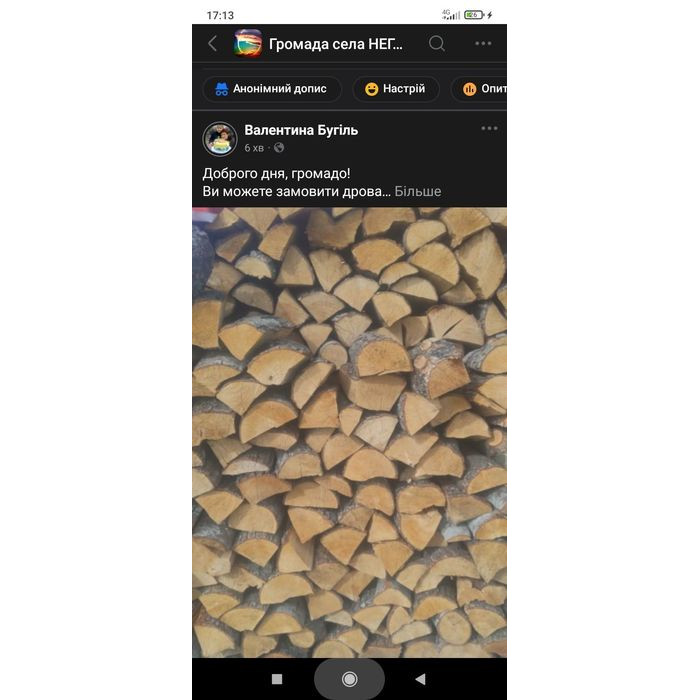Screen dimensions: 700x700
Task: Tap the system home button
Action: click(x=349, y=679)
